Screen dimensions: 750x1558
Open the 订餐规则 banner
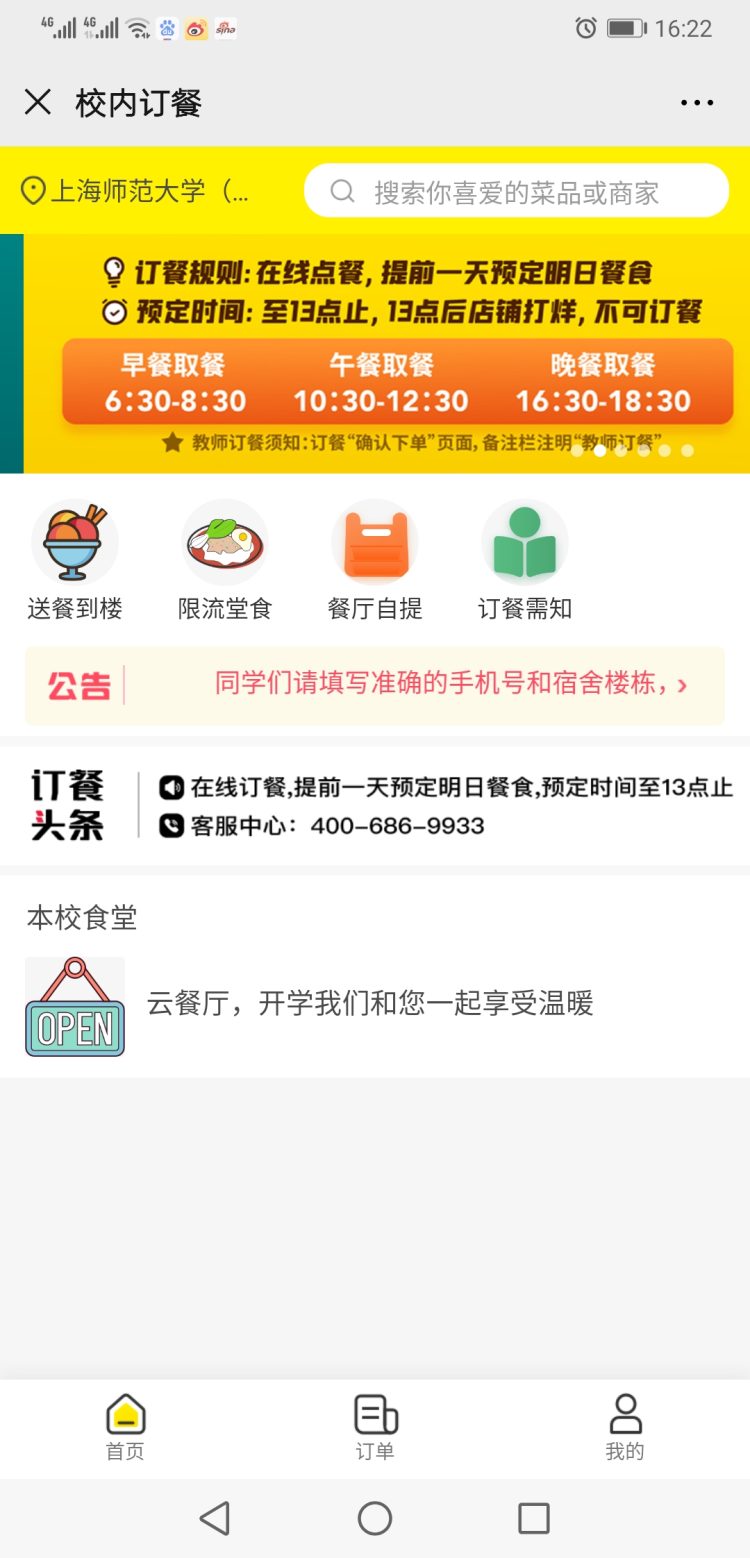point(385,353)
